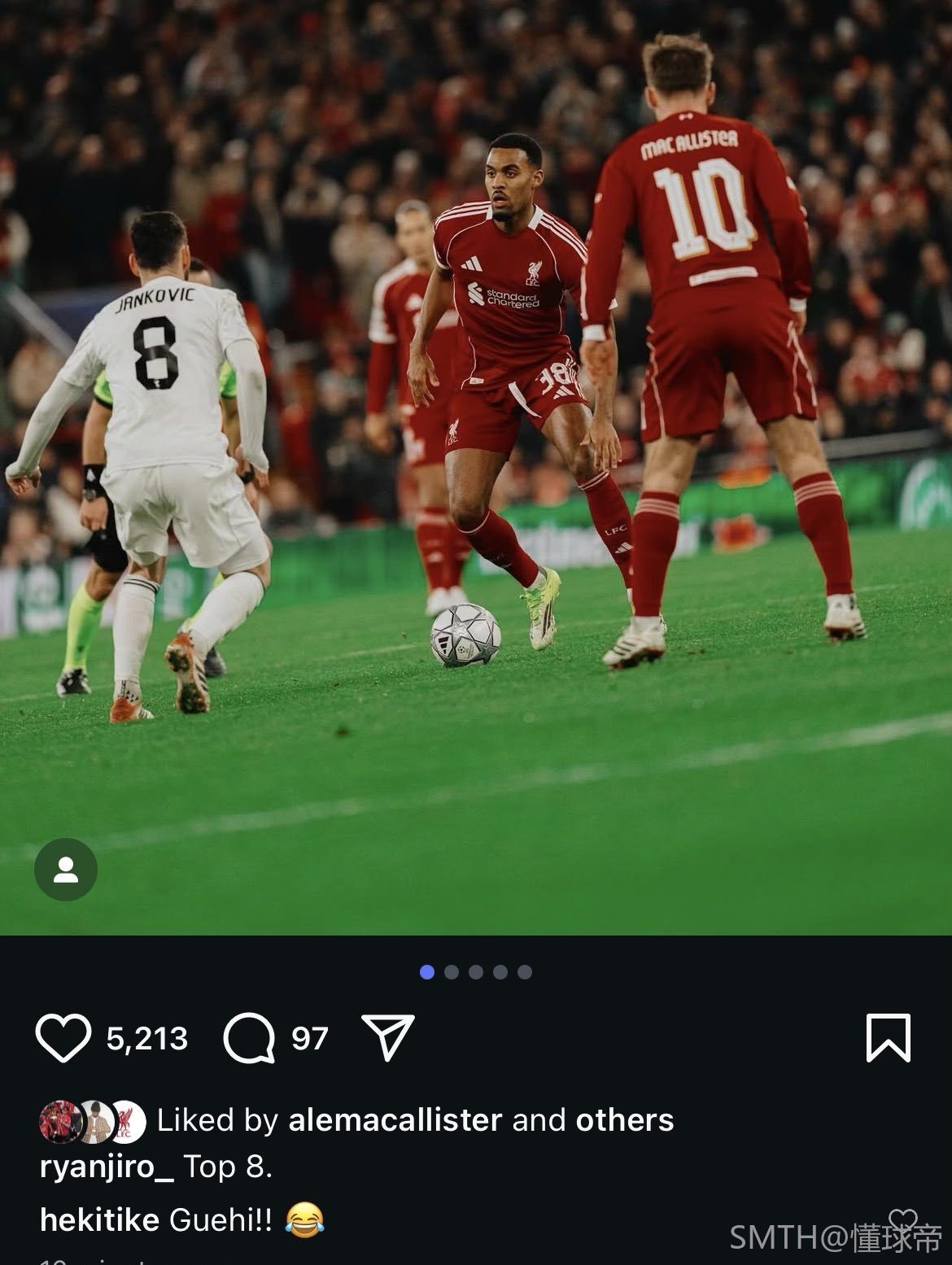
Task: Open alemacallister's profile from the likes line
Action: (395, 1120)
